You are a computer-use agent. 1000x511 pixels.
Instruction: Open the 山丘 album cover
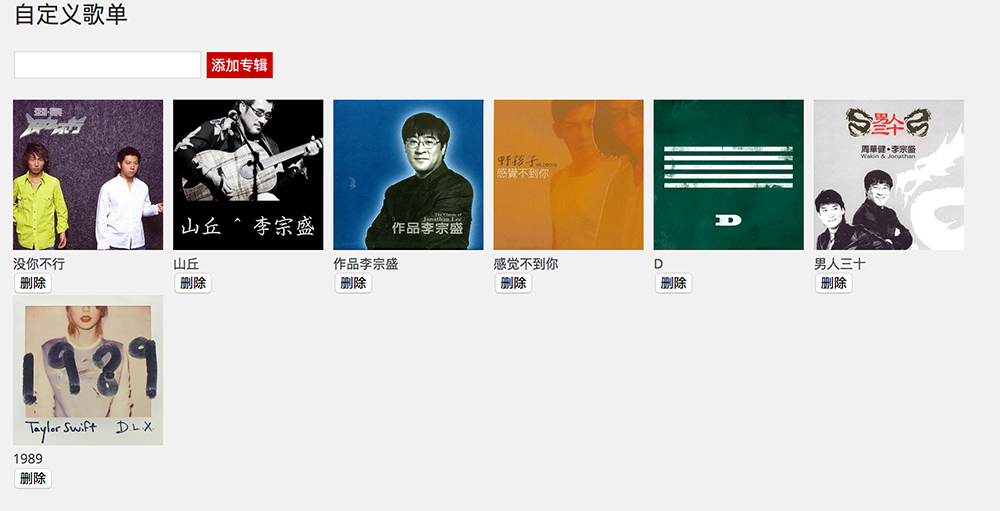tap(248, 175)
